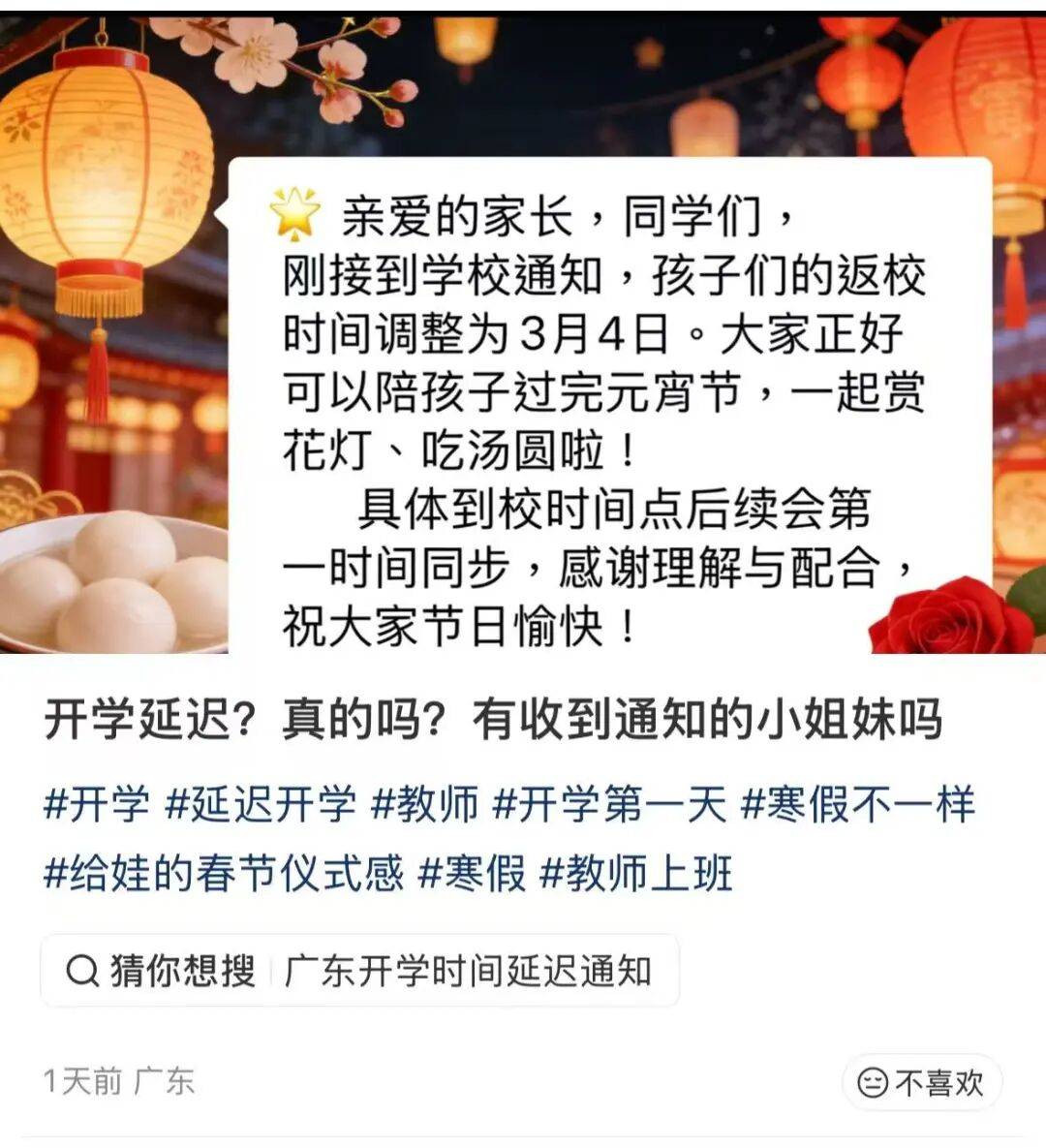Viewport: 1046px width, 1148px height.
Task: Open the #开学 hashtag
Action: [x=97, y=804]
